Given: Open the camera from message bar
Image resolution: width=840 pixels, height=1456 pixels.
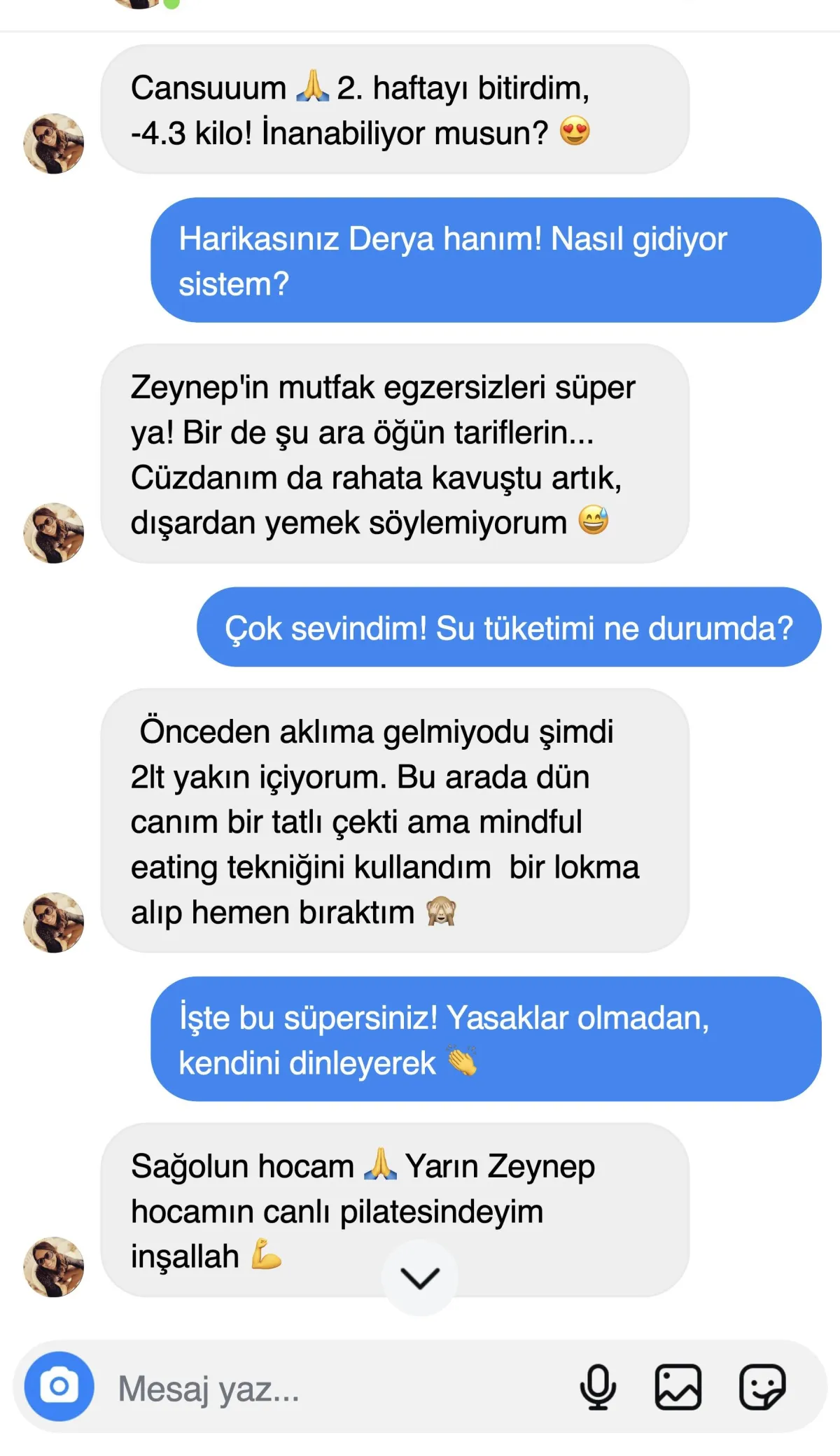Looking at the screenshot, I should pos(59,1386).
